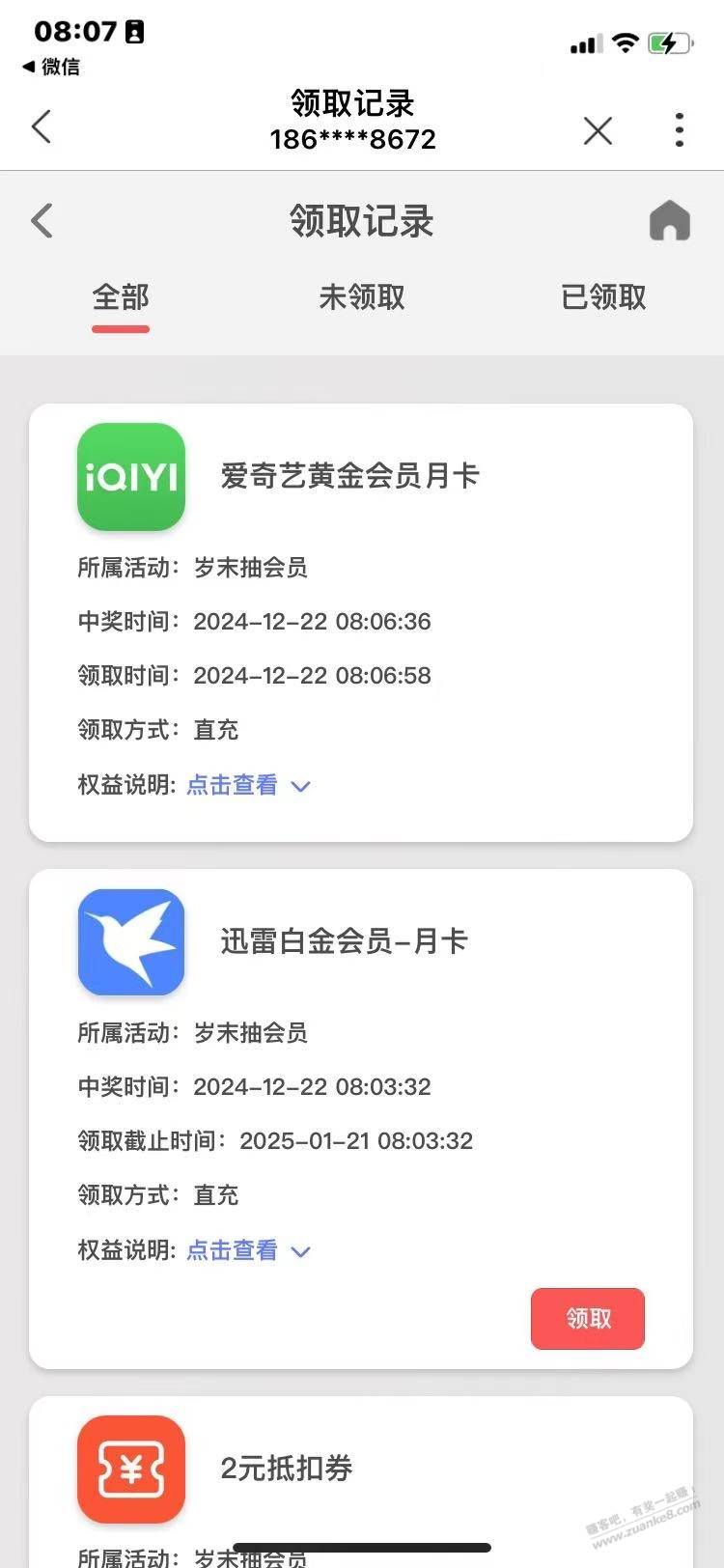Switch to the 已领取 tab
This screenshot has width=724, height=1568.
(x=603, y=297)
